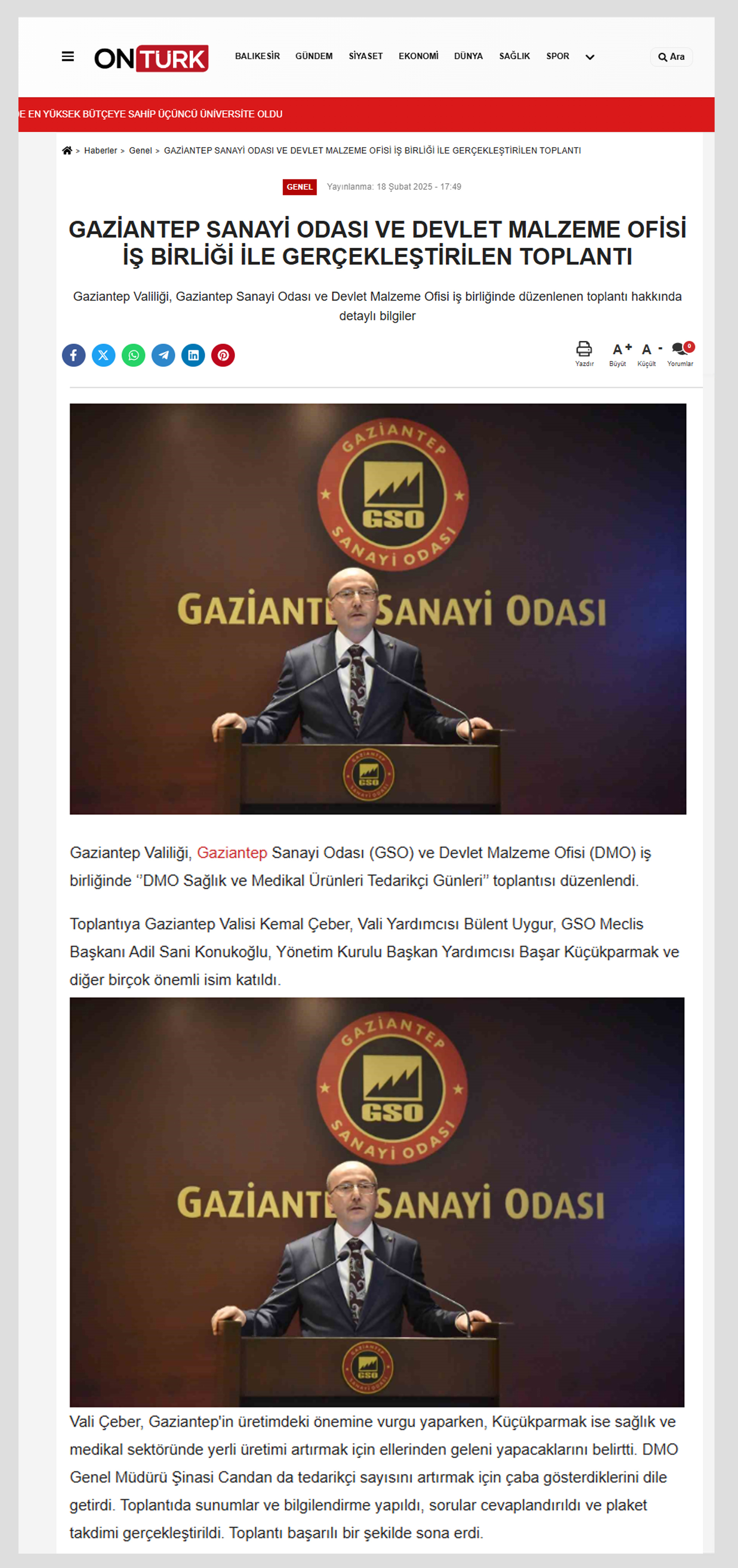The height and width of the screenshot is (1568, 738).
Task: Open the Ara search box
Action: 671,56
